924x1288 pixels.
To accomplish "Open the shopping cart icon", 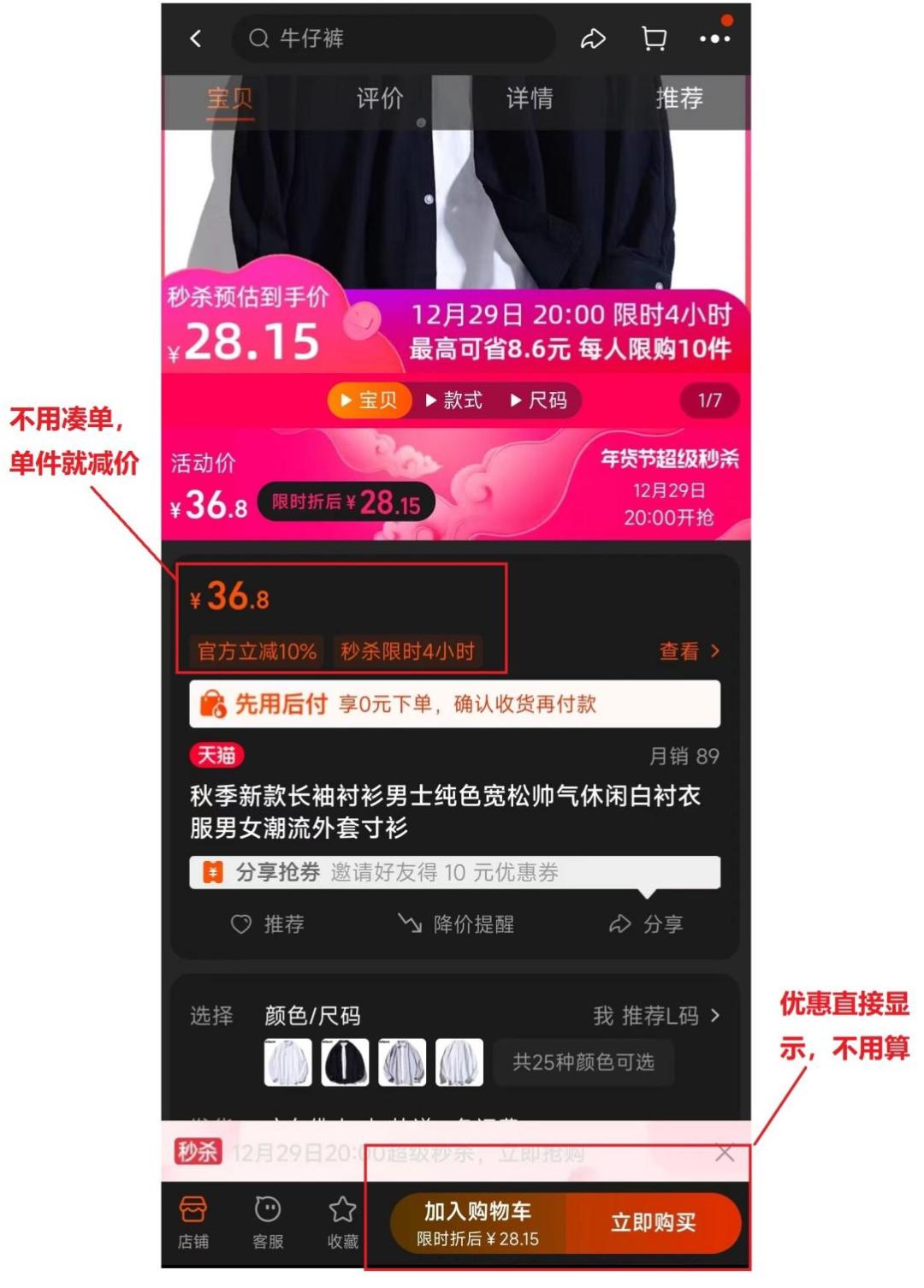I will pos(654,39).
